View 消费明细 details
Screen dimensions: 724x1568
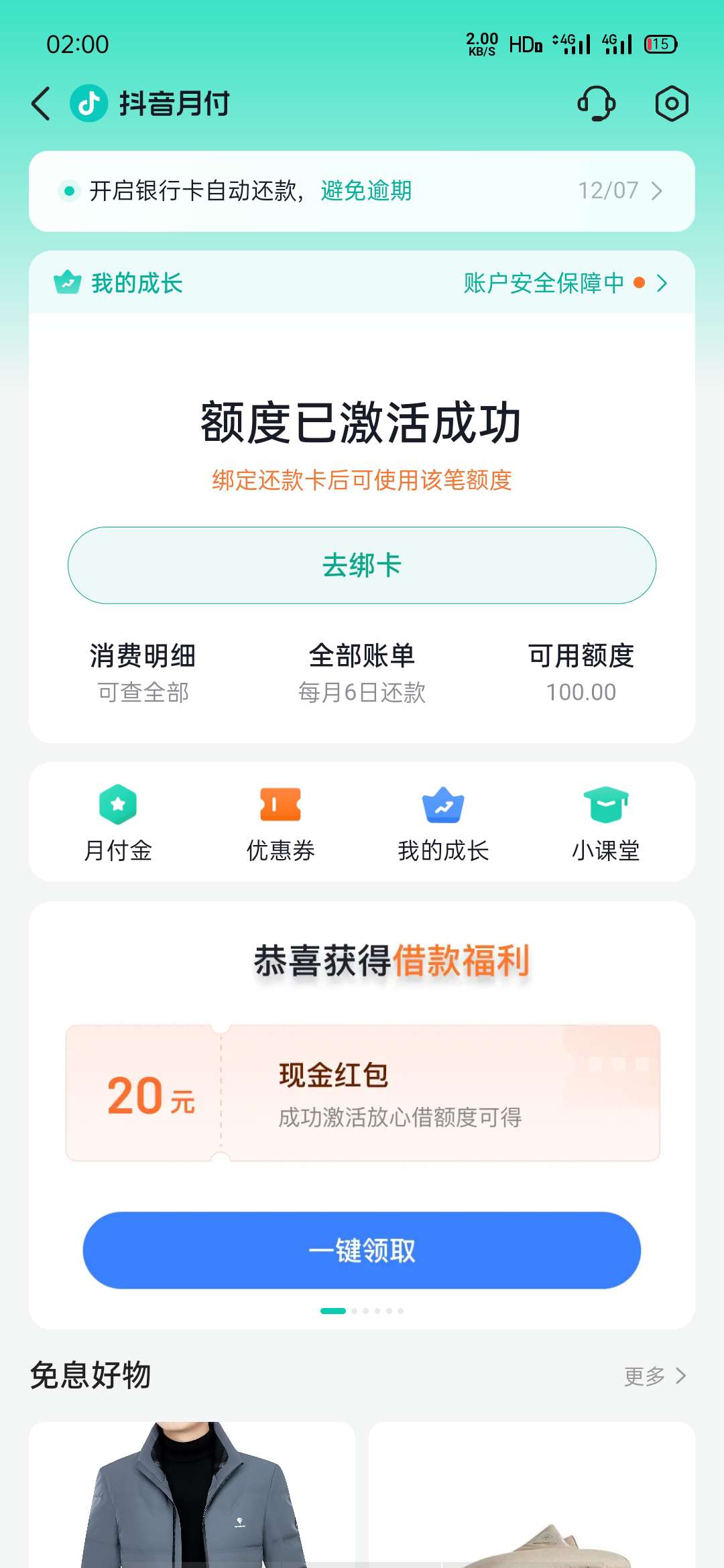point(143,672)
